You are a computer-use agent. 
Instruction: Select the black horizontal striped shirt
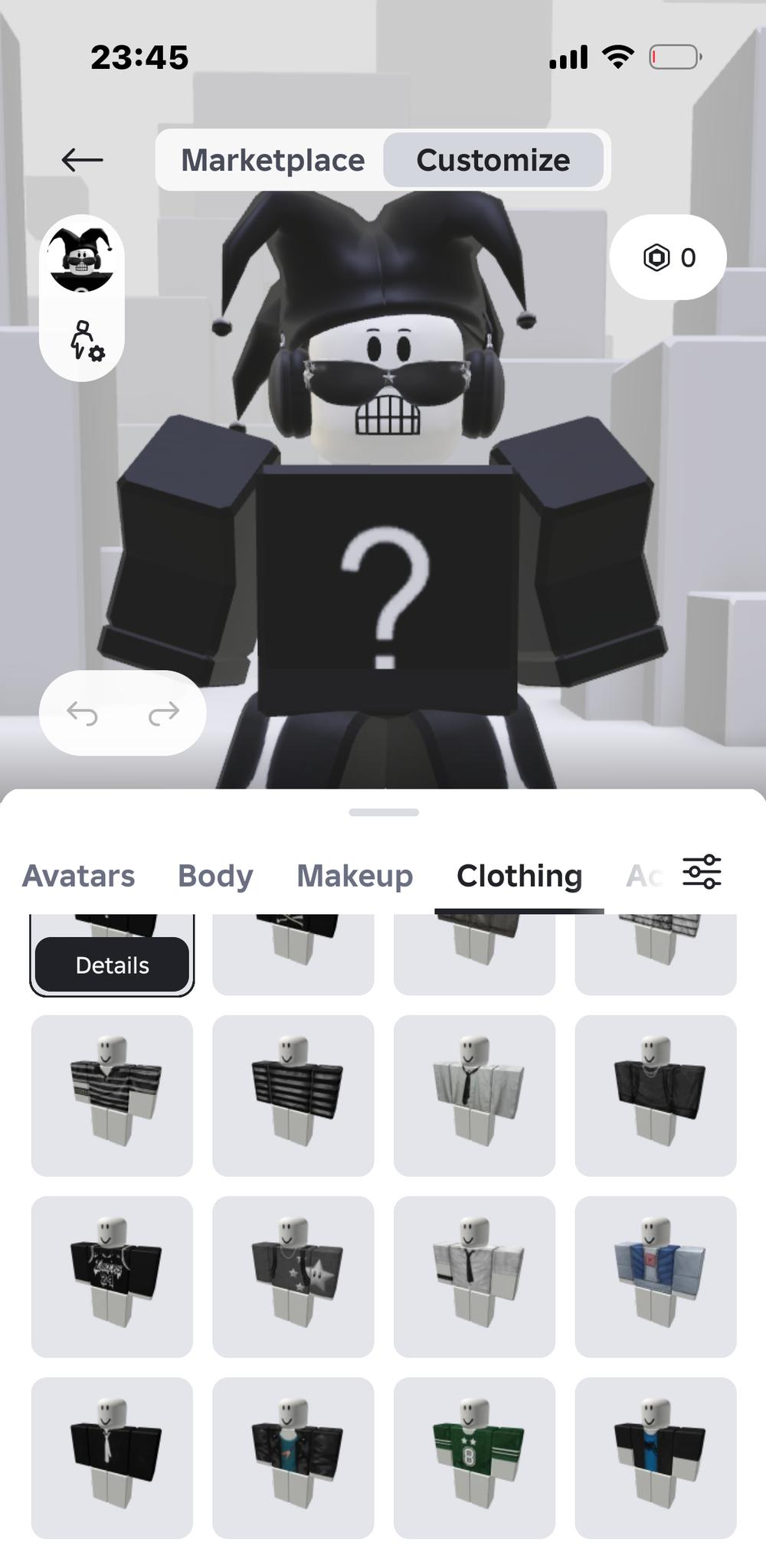pyautogui.click(x=293, y=1096)
